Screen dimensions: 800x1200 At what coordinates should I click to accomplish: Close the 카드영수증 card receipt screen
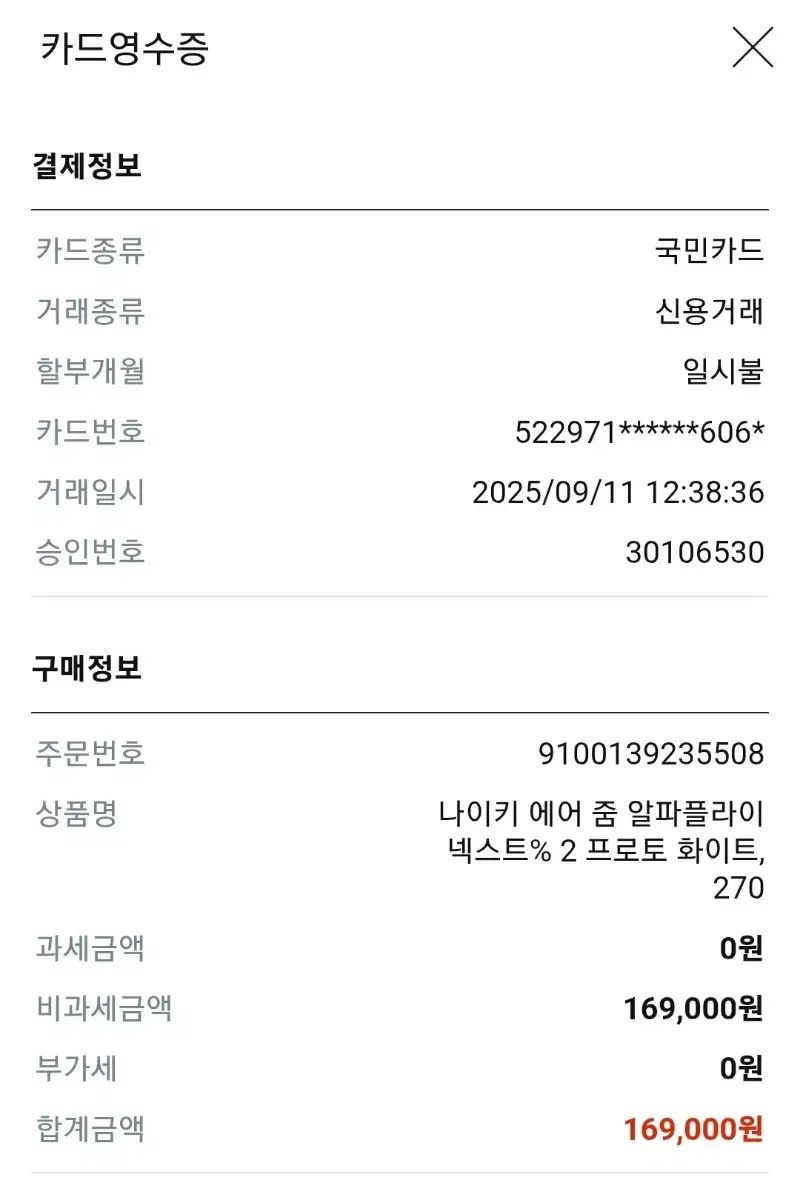pyautogui.click(x=752, y=47)
